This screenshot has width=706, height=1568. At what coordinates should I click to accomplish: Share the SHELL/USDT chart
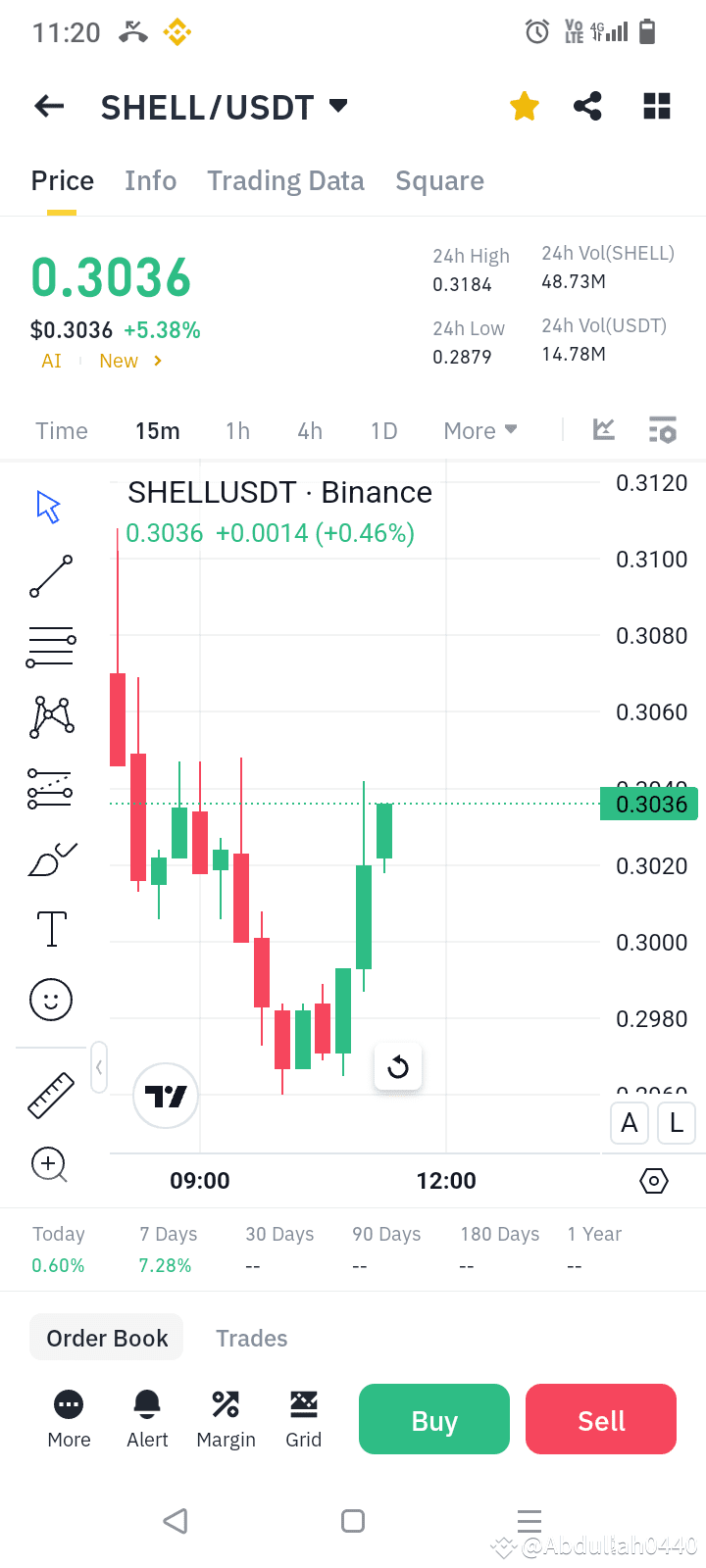pos(587,106)
